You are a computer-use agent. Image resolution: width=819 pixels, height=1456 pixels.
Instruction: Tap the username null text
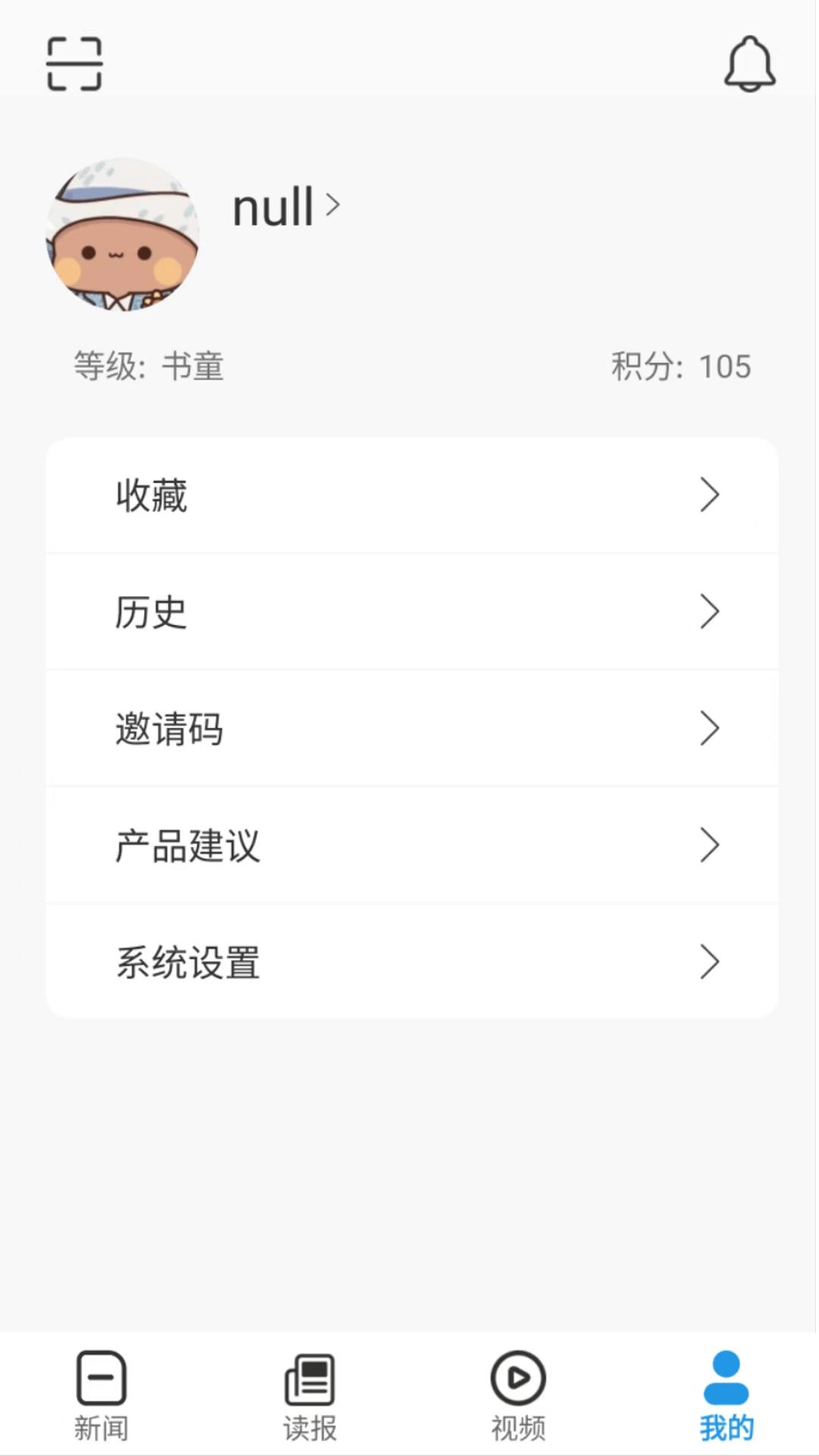pos(275,206)
